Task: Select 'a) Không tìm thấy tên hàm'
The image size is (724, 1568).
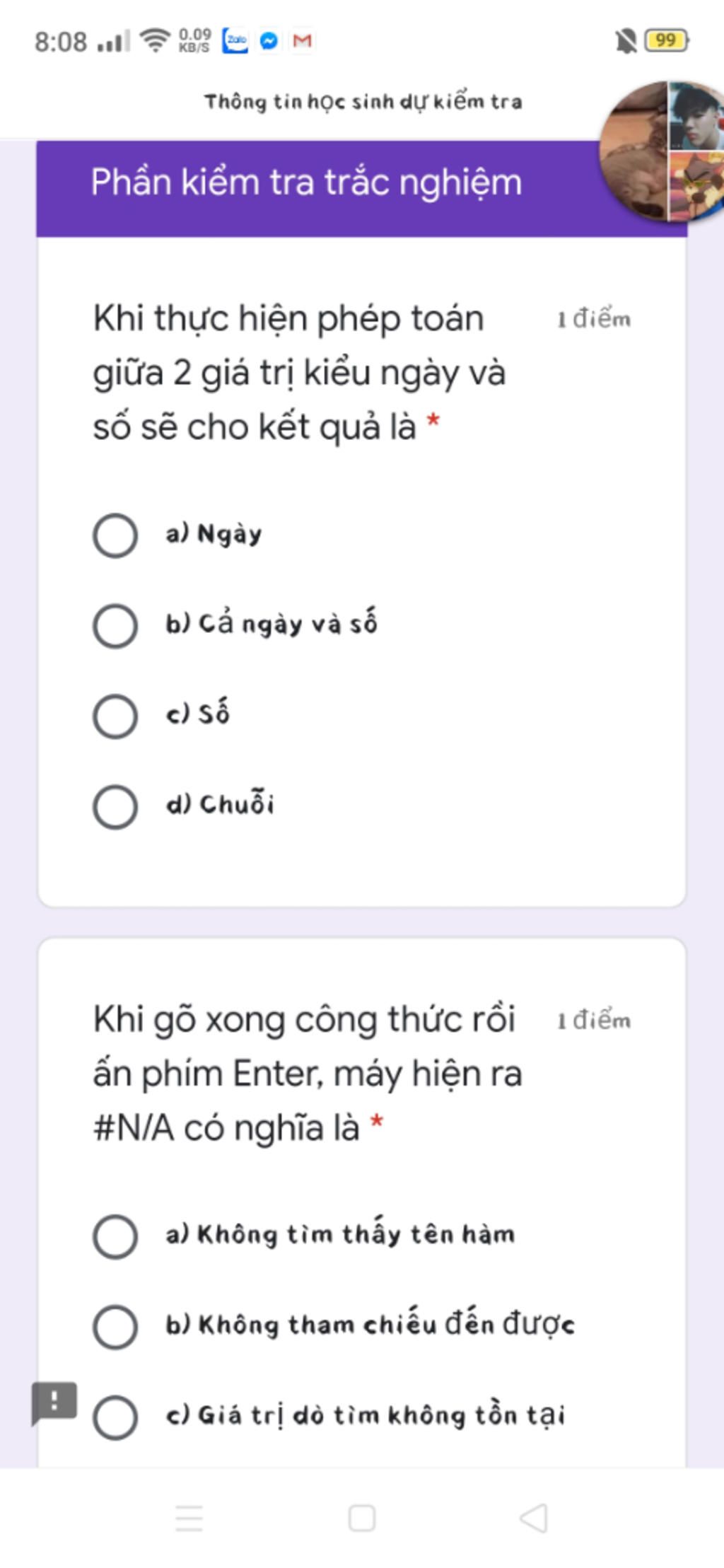Action: [x=115, y=1237]
